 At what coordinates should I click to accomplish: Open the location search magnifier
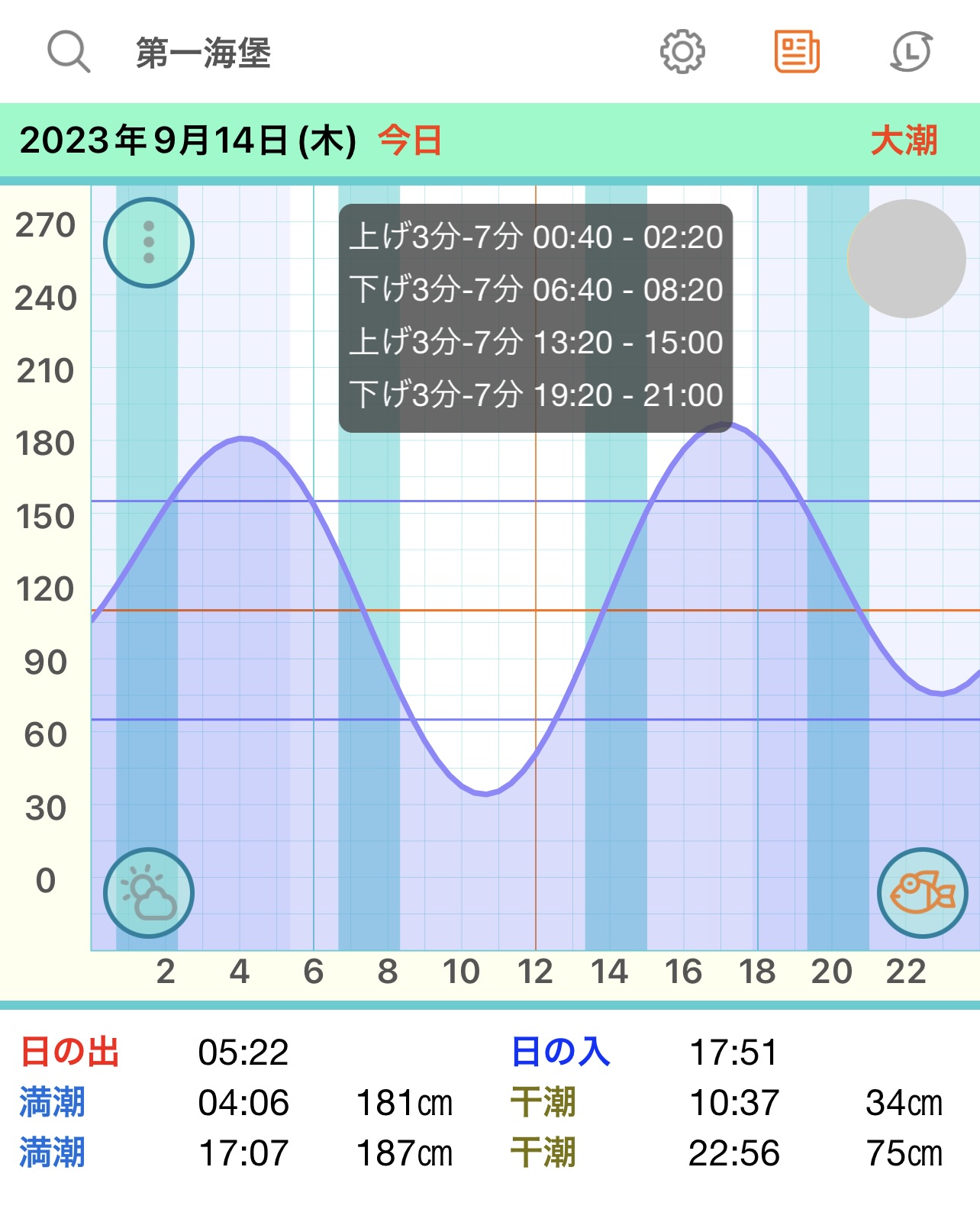pyautogui.click(x=69, y=52)
